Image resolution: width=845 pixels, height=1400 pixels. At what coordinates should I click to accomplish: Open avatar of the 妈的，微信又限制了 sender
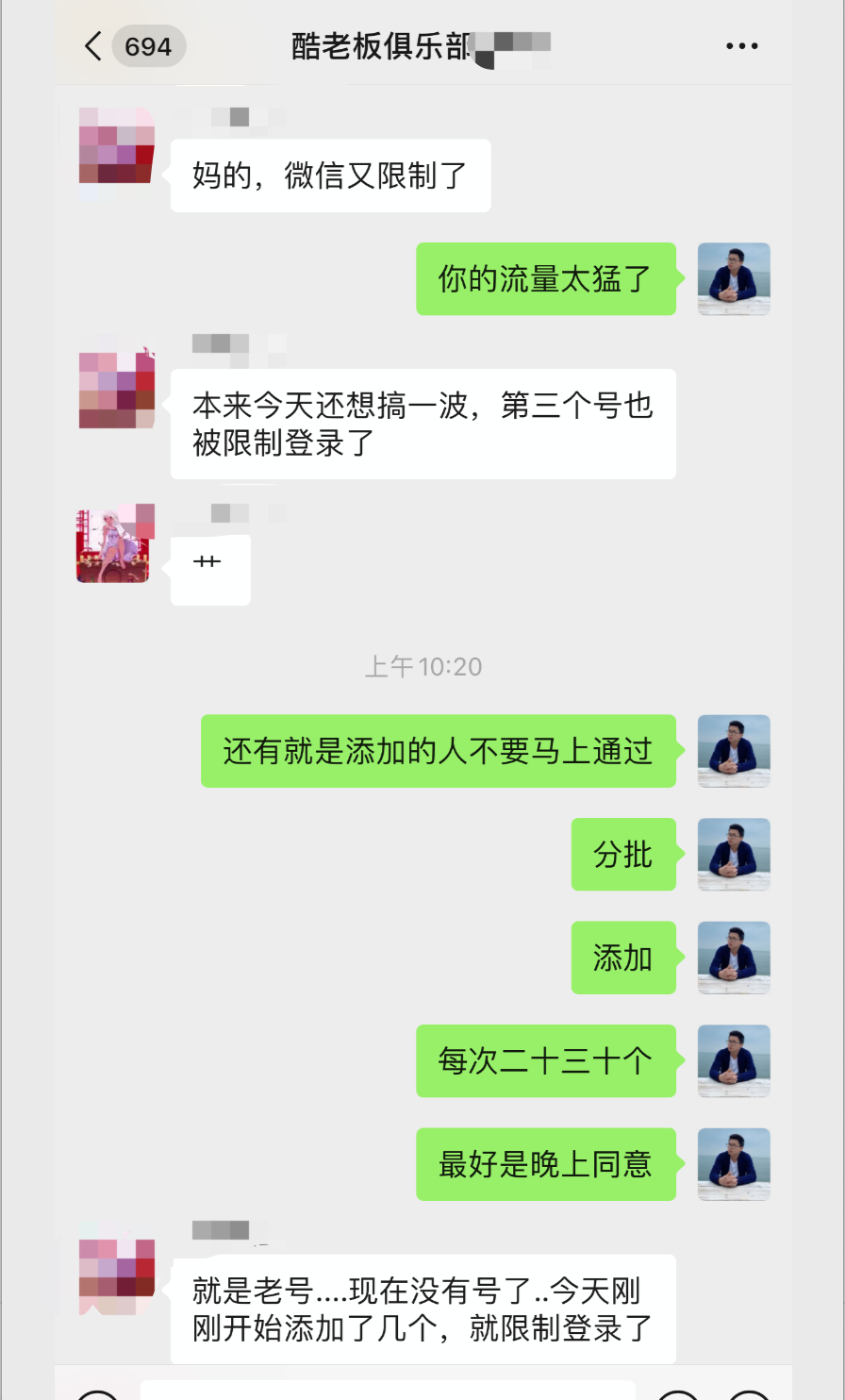coord(116,144)
